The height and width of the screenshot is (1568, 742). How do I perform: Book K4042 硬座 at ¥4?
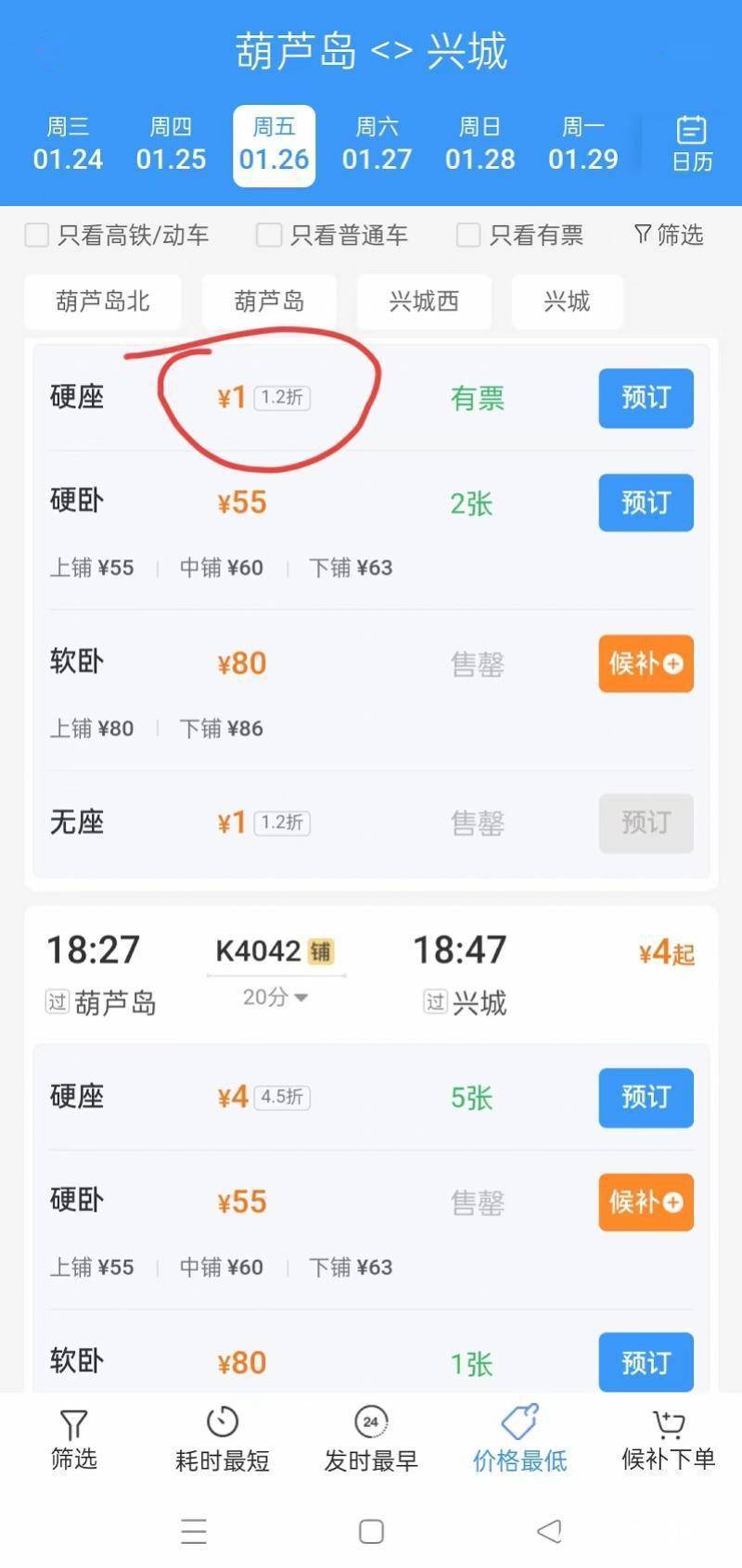[646, 1097]
